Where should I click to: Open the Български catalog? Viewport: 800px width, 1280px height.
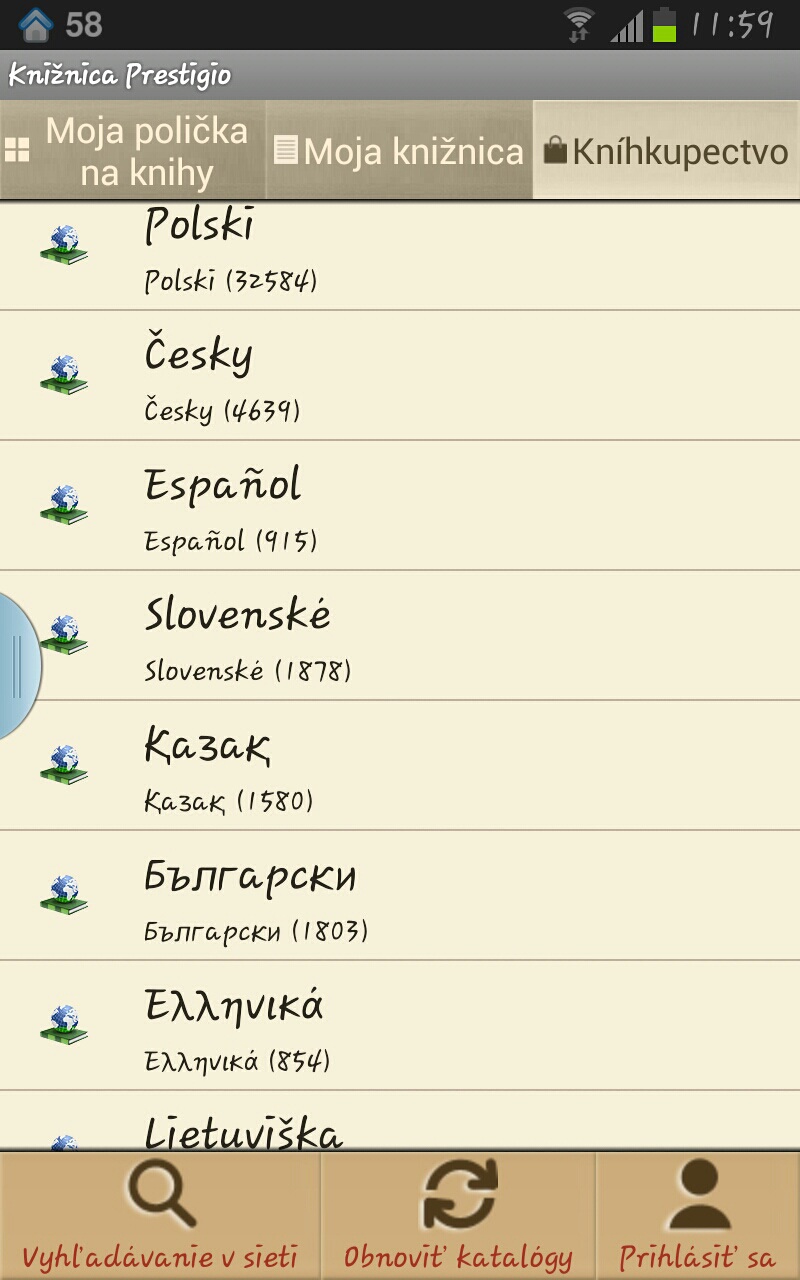400,897
